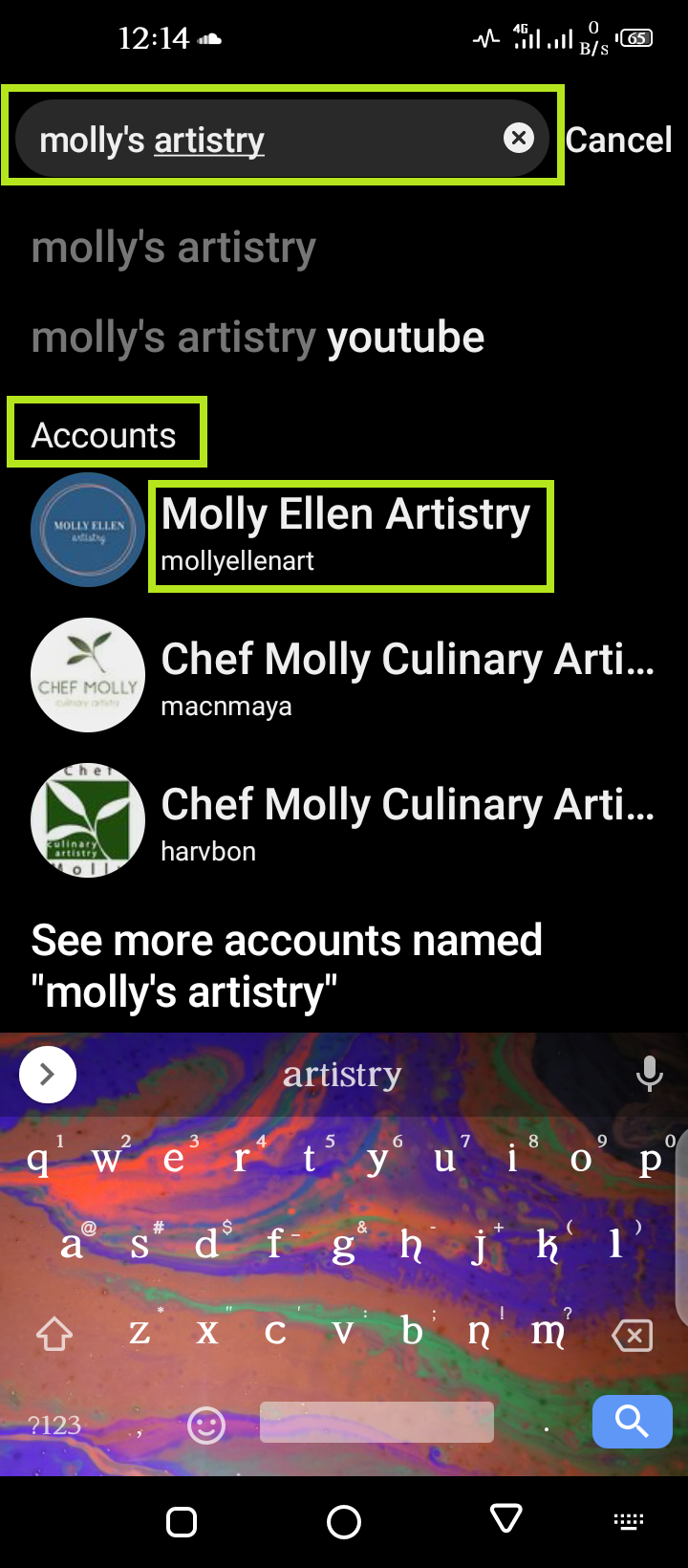This screenshot has width=688, height=1568.
Task: Hit the keyboard search key
Action: coord(632,1422)
